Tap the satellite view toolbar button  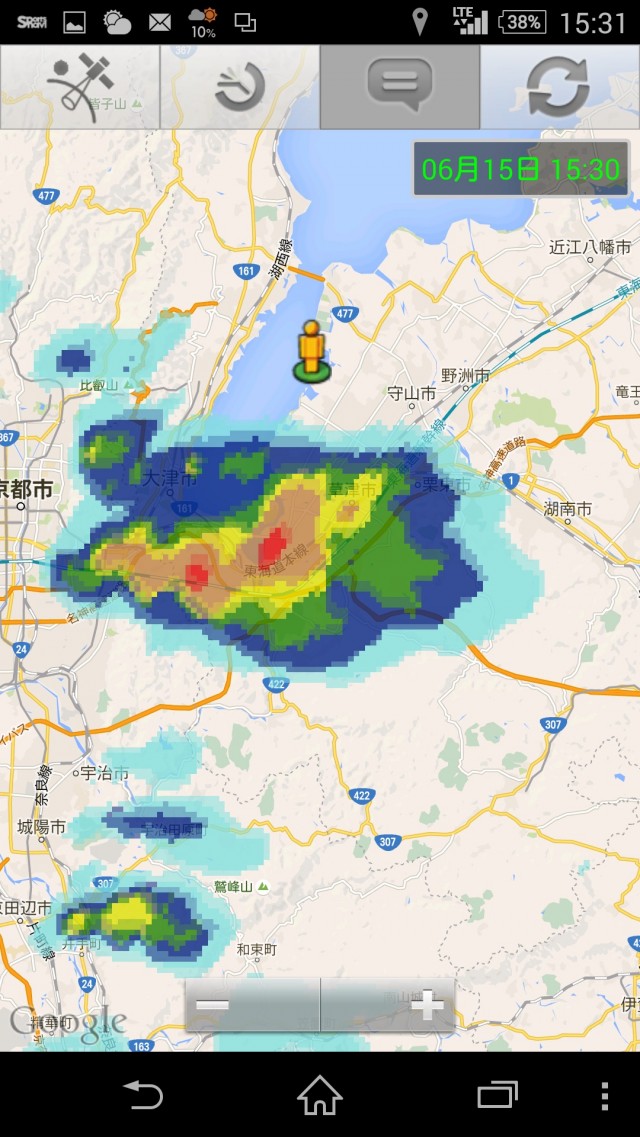80,87
